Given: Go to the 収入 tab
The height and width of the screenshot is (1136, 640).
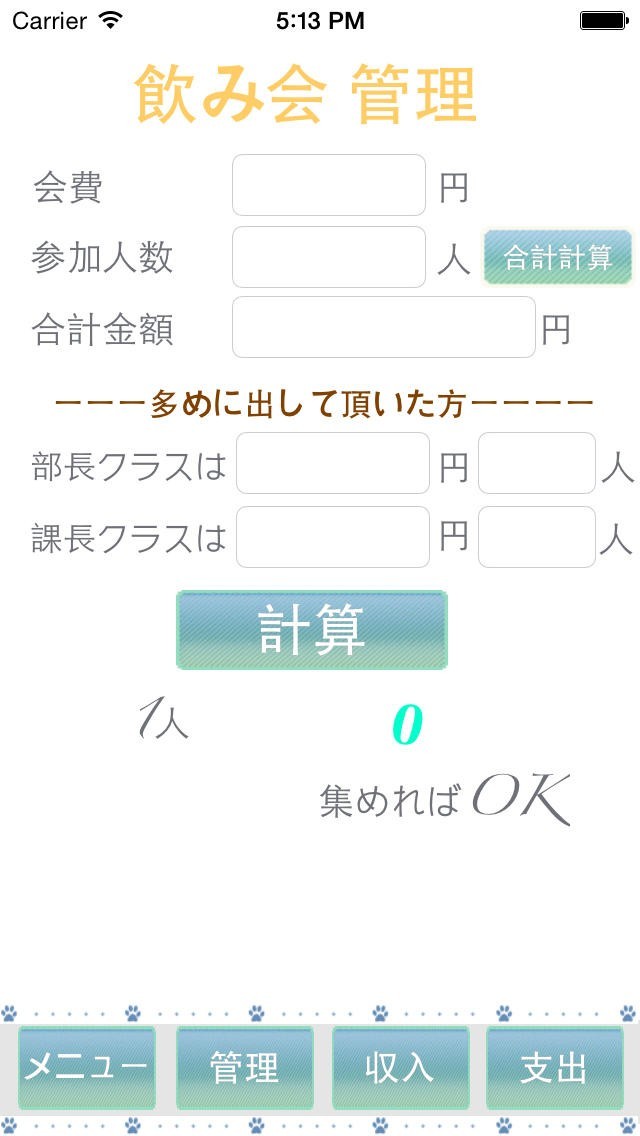Looking at the screenshot, I should coord(400,1068).
